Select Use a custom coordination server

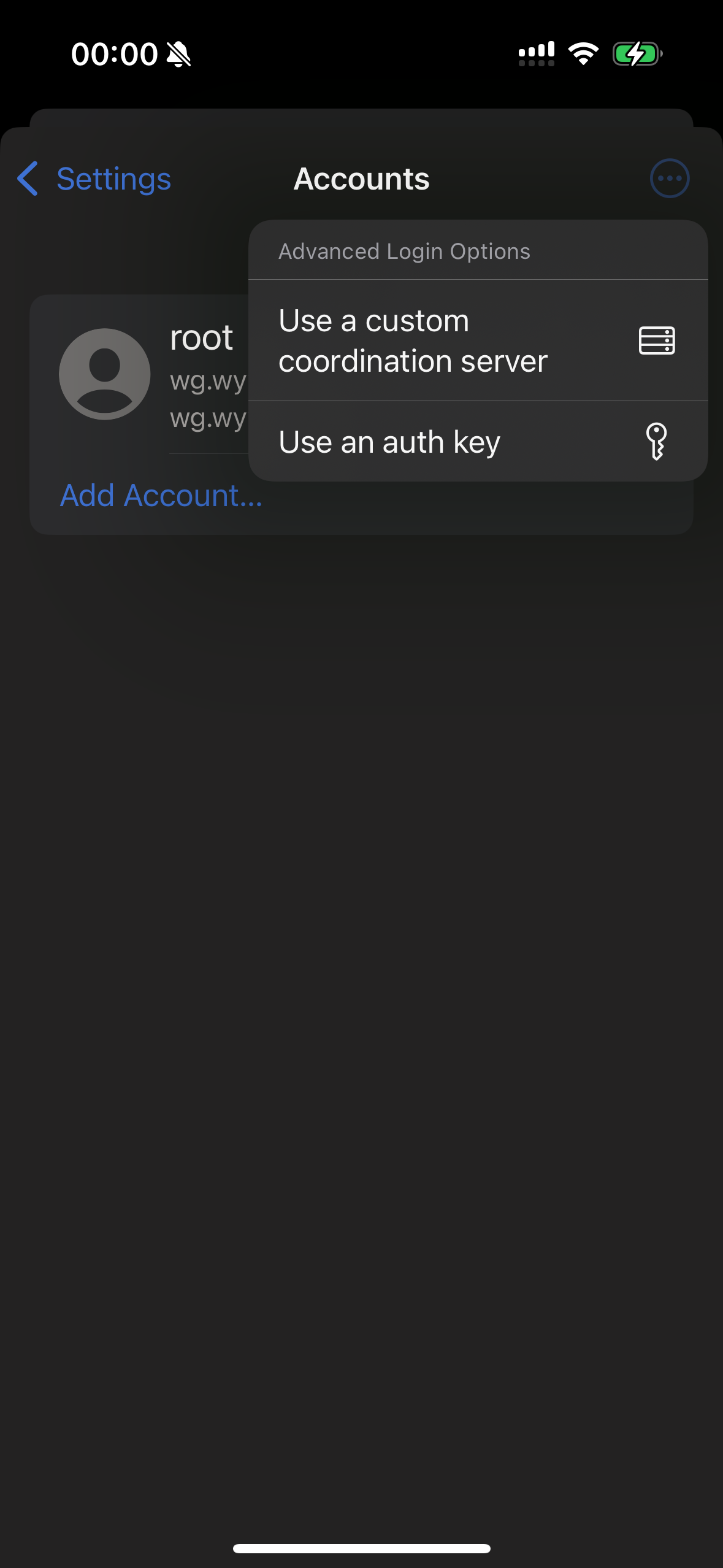[478, 340]
